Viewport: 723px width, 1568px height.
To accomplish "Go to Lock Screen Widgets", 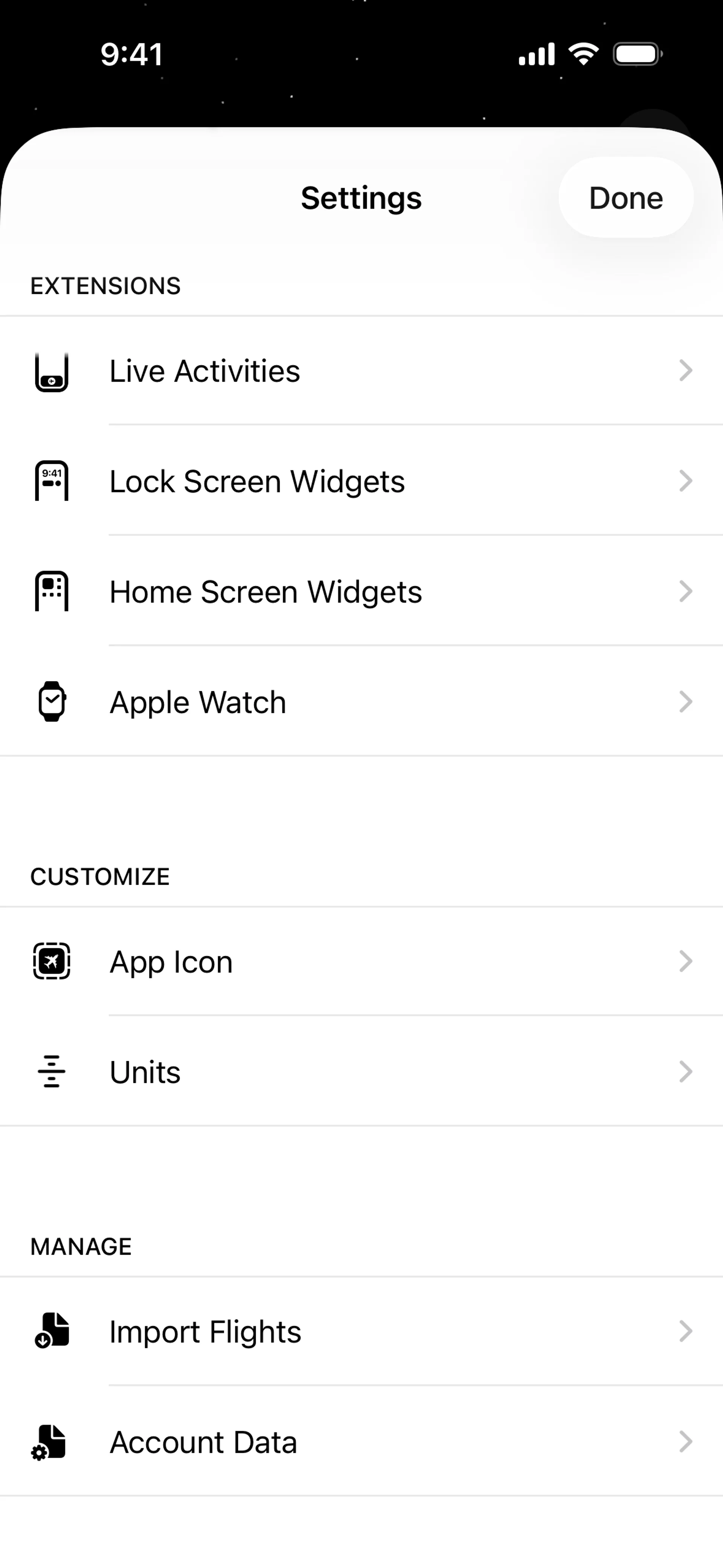I will tap(361, 481).
